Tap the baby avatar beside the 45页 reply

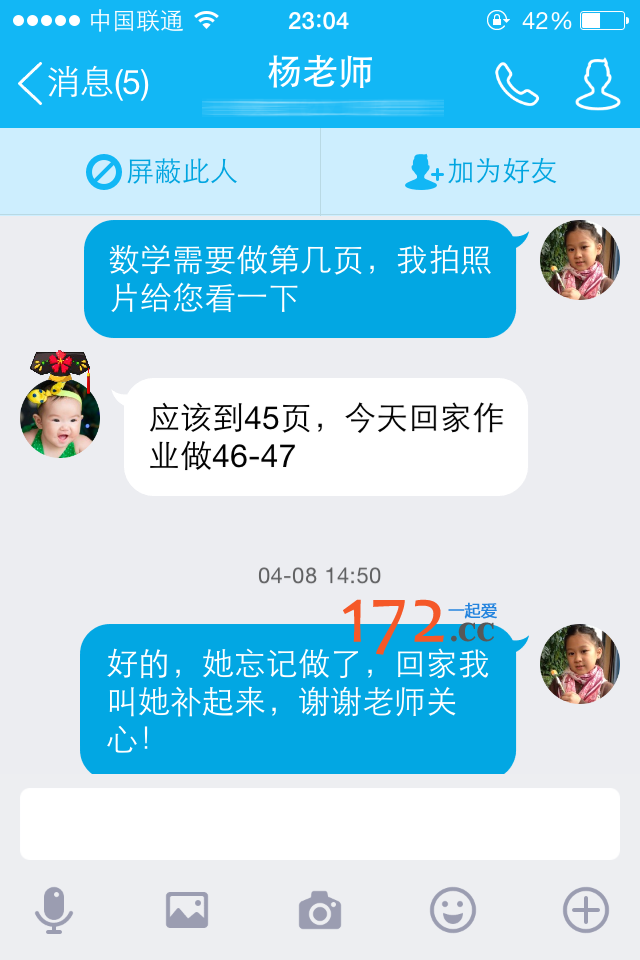[60, 415]
